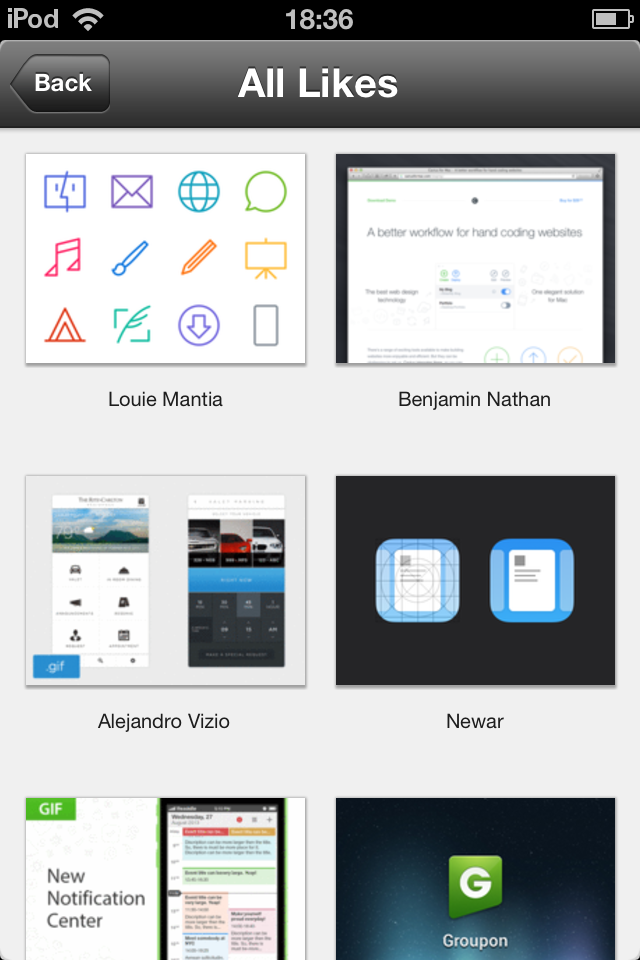View Alejandro Vizio's valet parking gif
640x960 pixels.
coord(165,580)
